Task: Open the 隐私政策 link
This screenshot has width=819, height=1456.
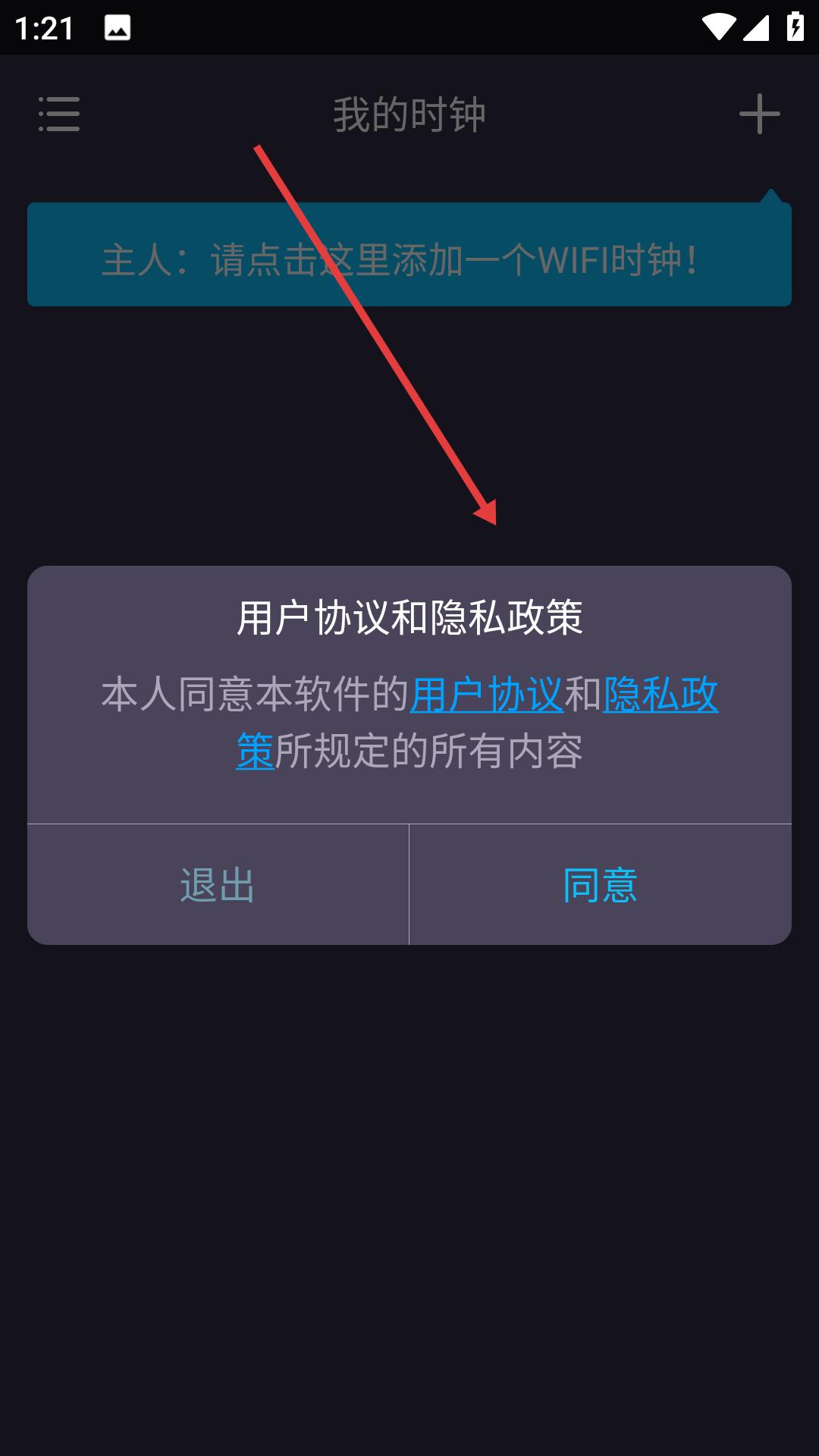Action: click(x=660, y=695)
